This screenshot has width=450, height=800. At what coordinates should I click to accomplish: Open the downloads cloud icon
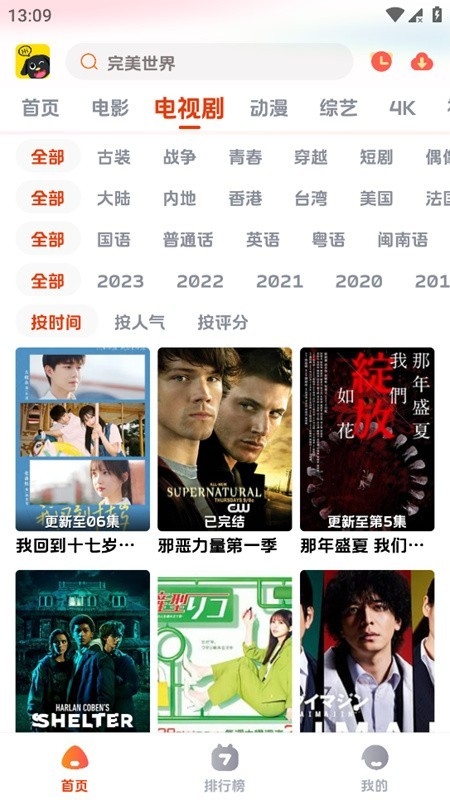click(x=422, y=62)
